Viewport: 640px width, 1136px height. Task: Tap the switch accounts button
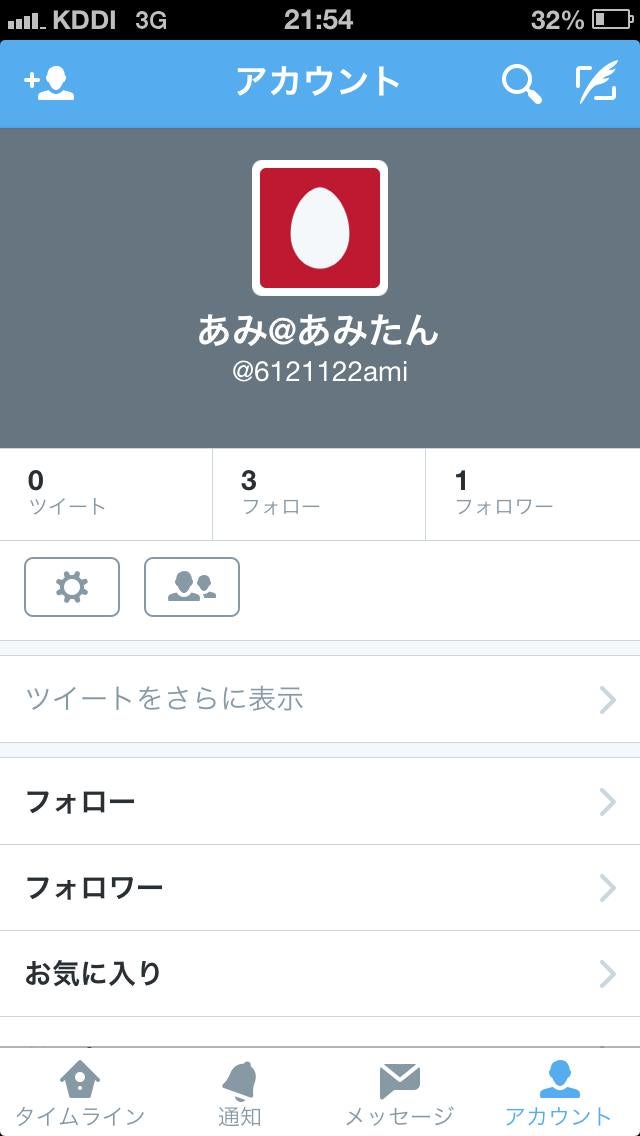pyautogui.click(x=192, y=587)
